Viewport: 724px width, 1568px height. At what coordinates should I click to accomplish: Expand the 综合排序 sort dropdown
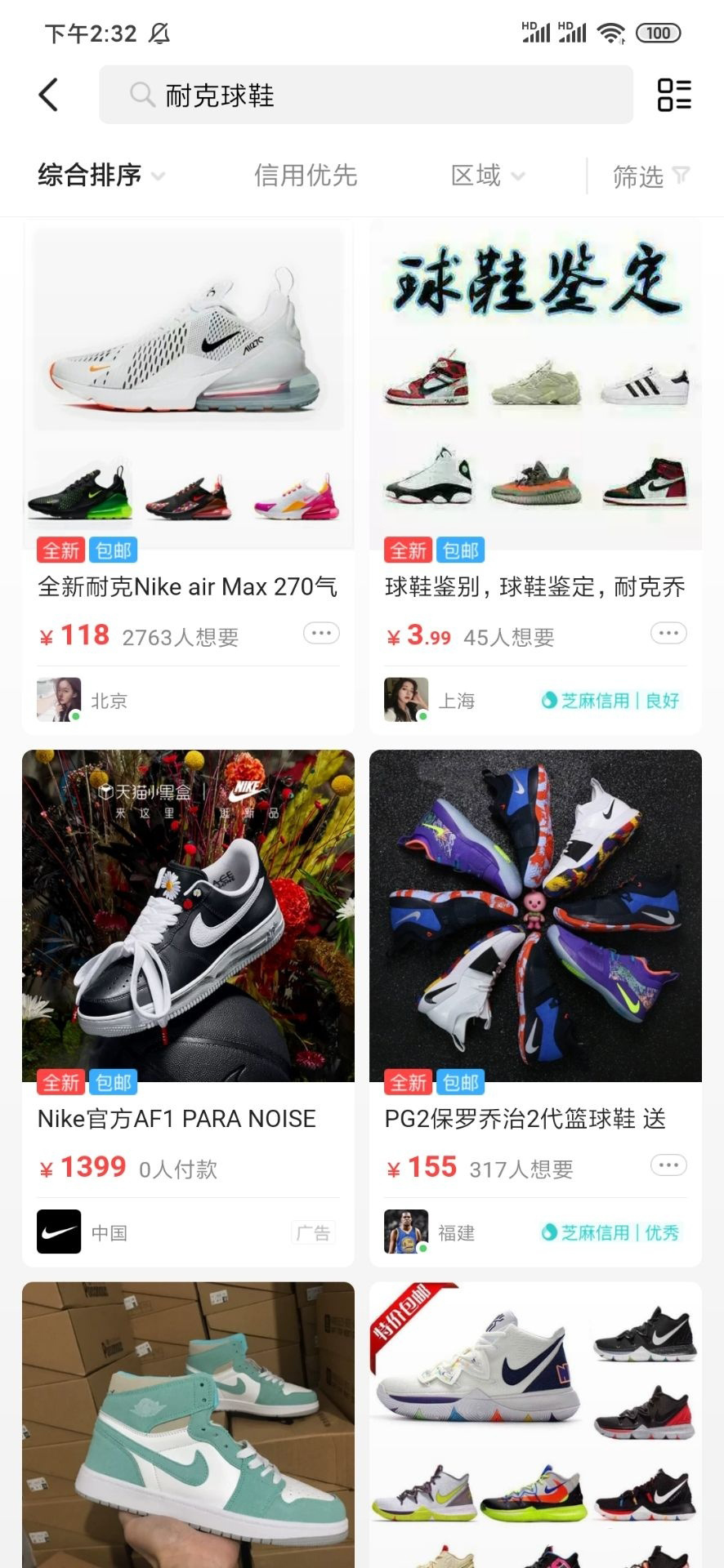pyautogui.click(x=98, y=175)
